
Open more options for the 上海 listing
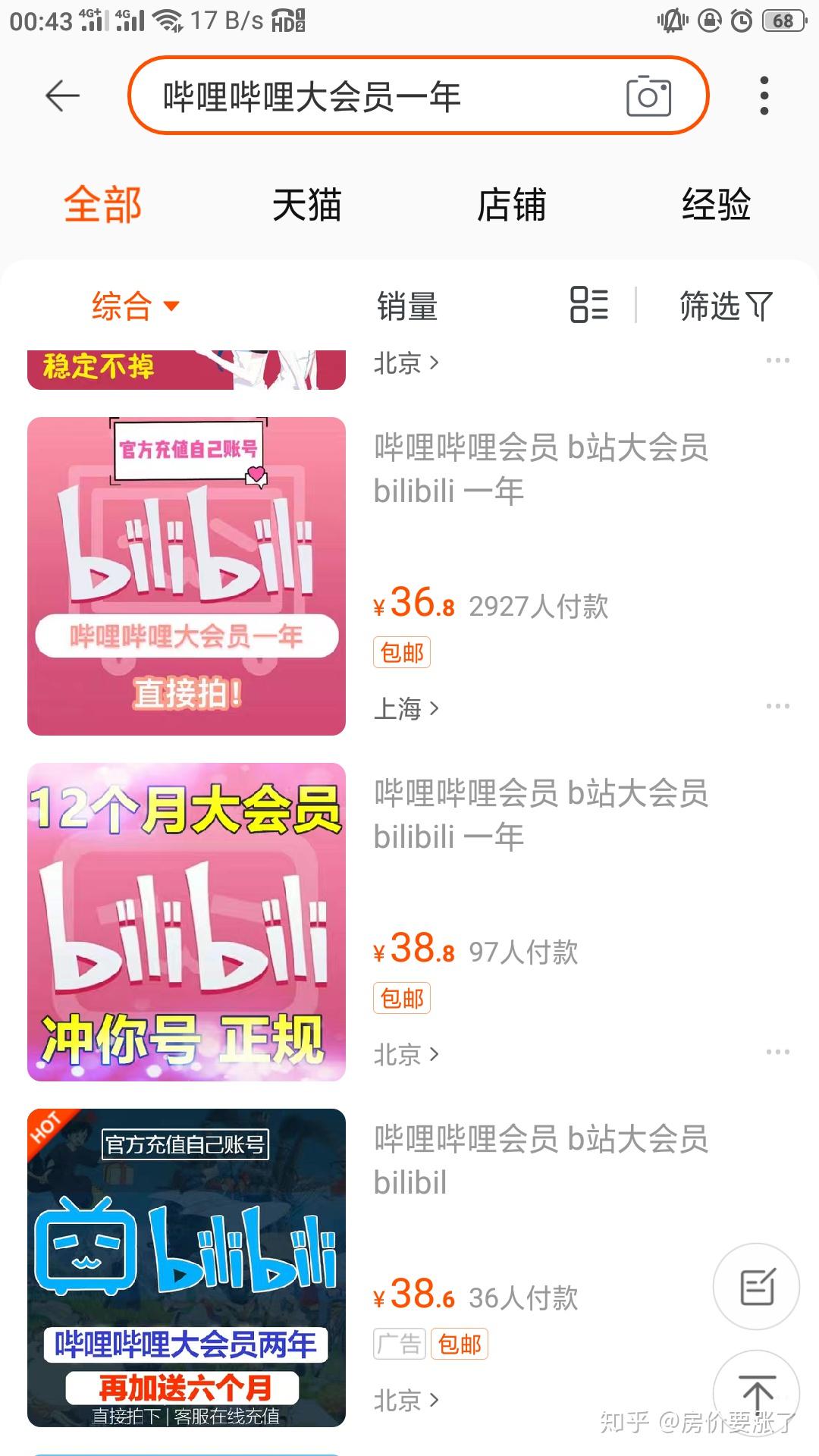pos(778,706)
